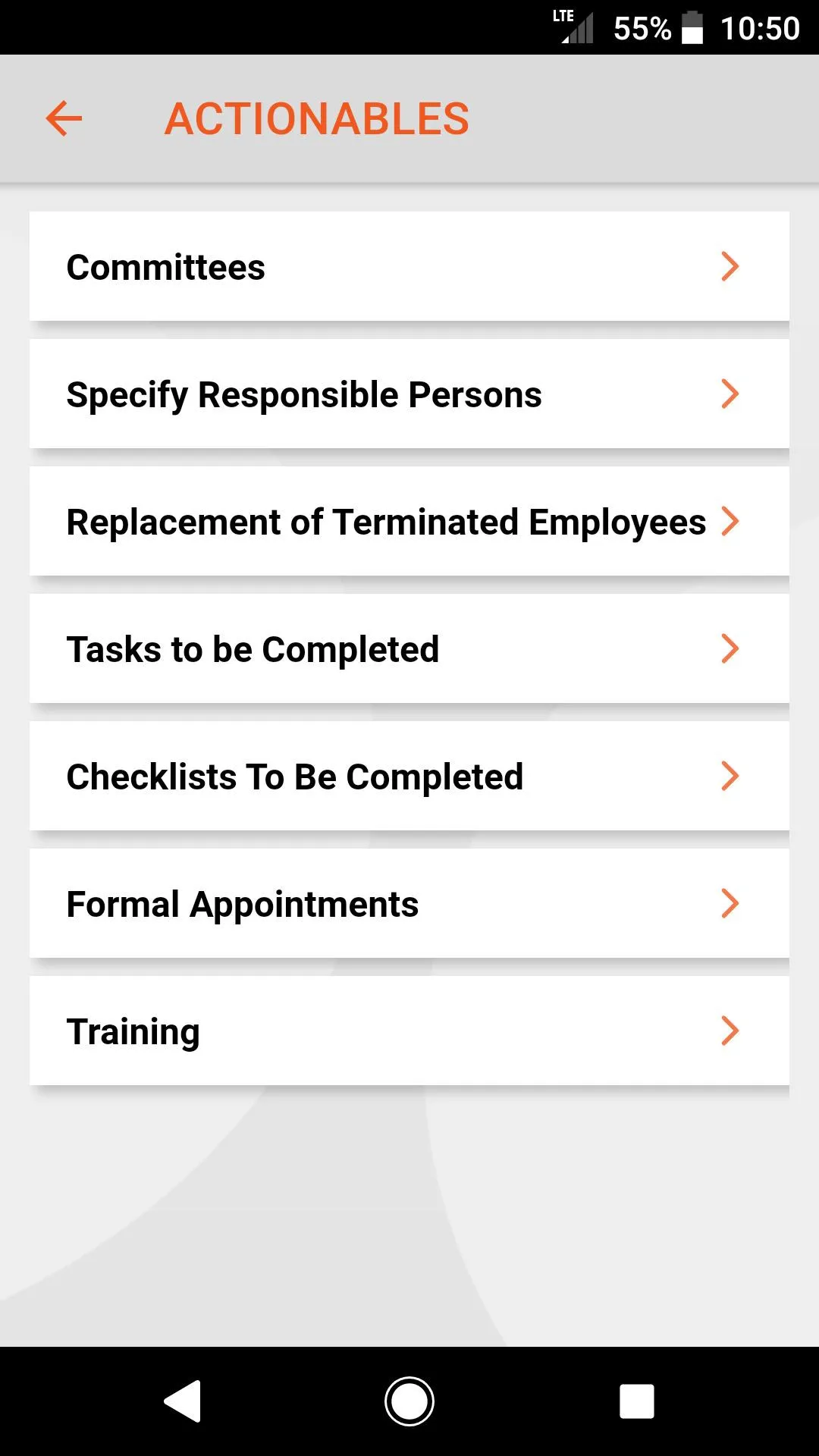Open Formal Appointments
819x1456 pixels.
409,903
